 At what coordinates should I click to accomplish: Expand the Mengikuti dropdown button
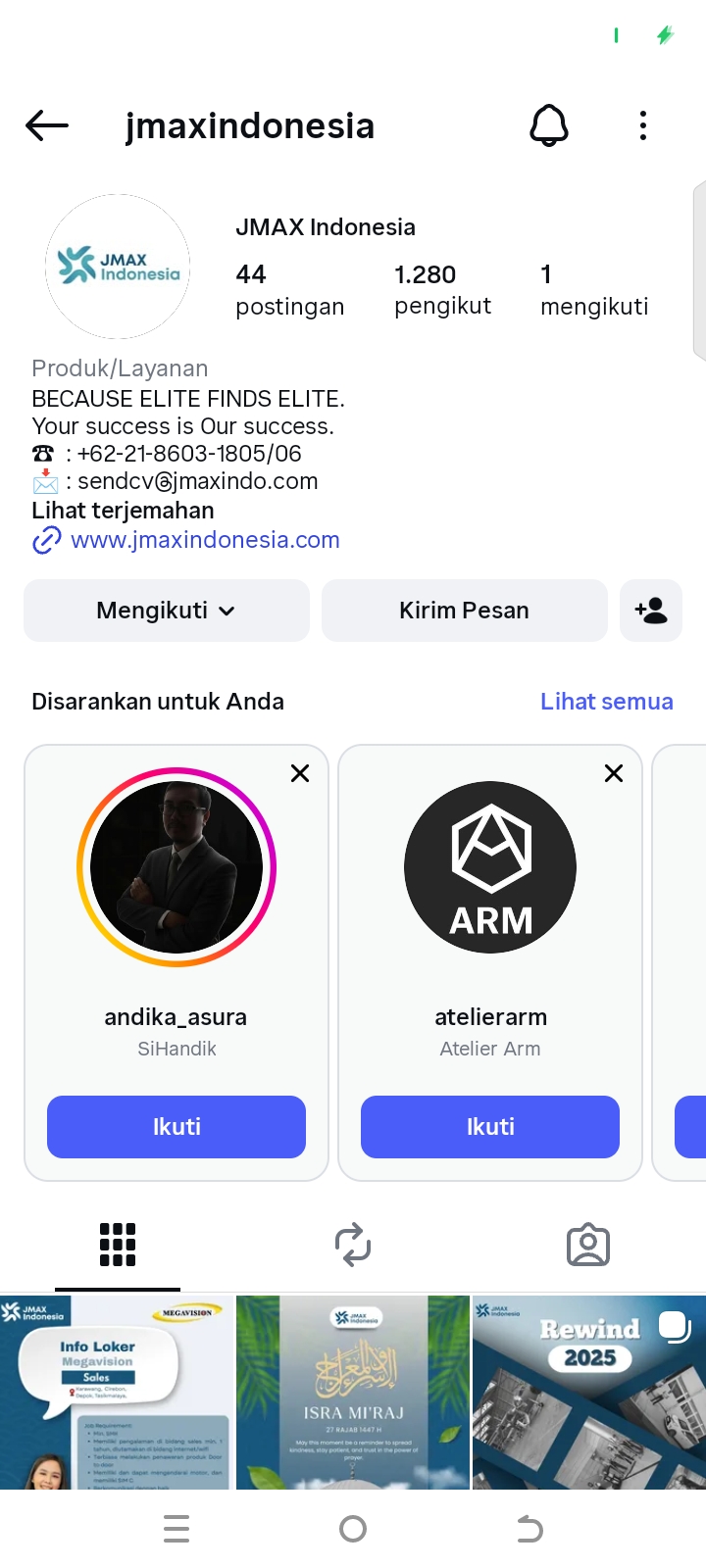tap(167, 611)
